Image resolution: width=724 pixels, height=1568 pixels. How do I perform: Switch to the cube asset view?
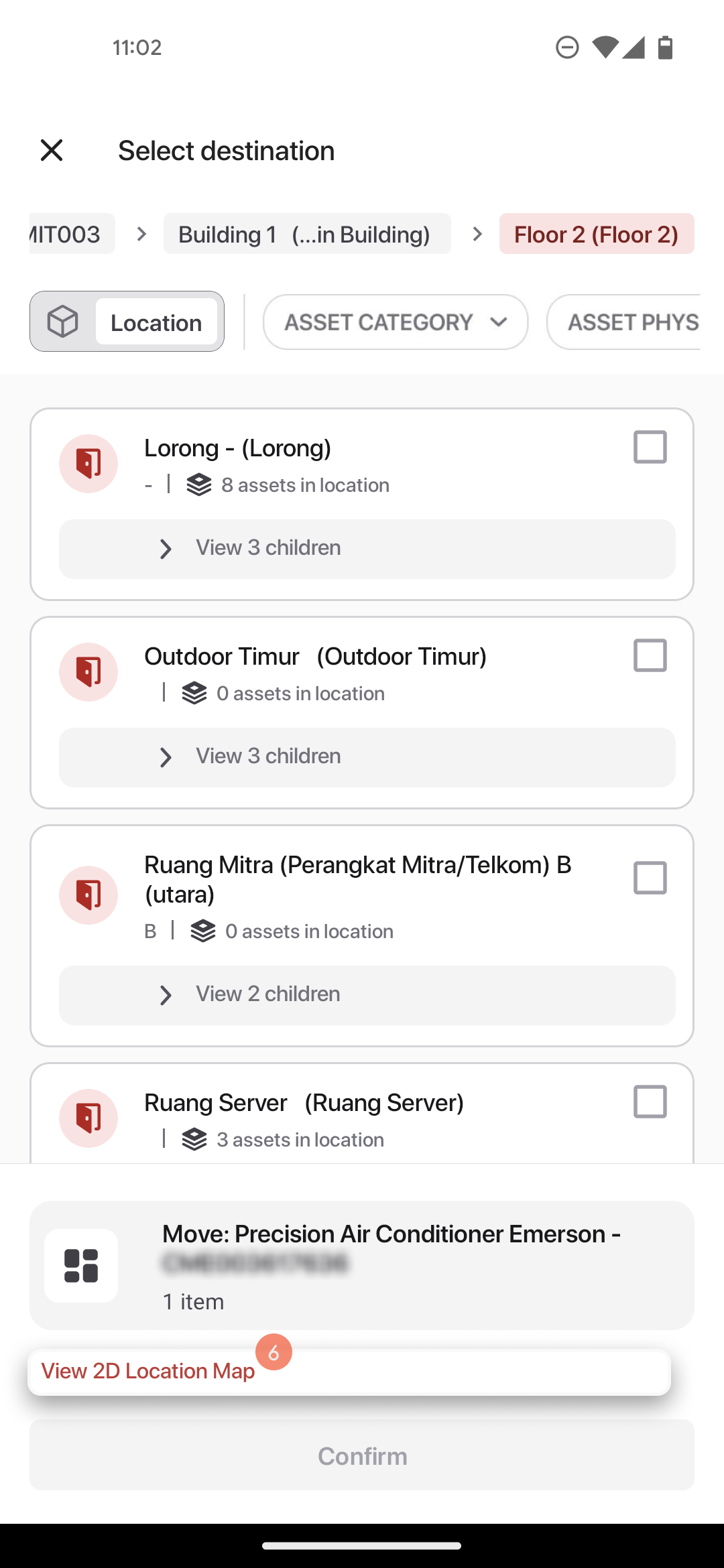63,322
